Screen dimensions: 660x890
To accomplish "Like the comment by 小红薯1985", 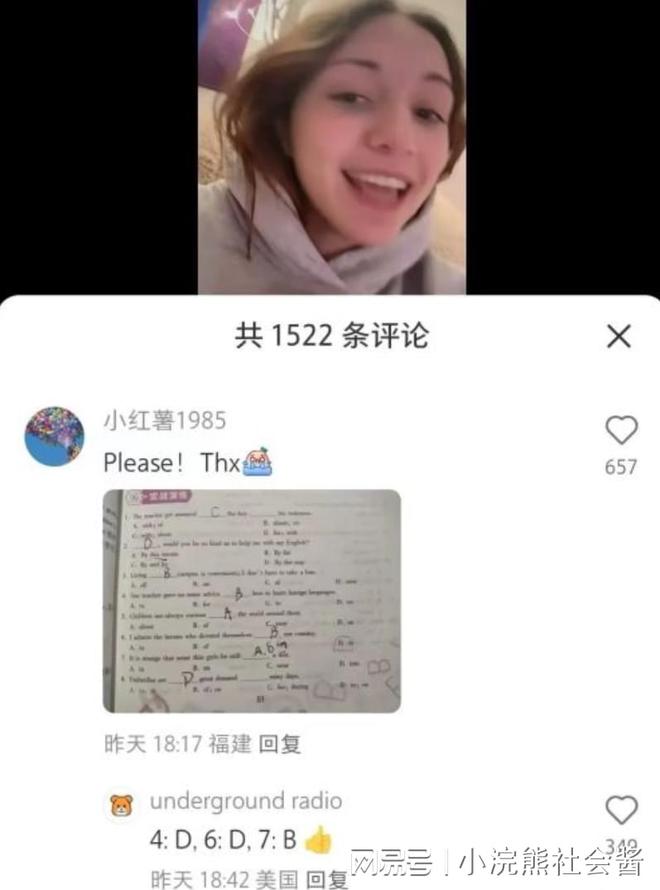I will [x=621, y=431].
